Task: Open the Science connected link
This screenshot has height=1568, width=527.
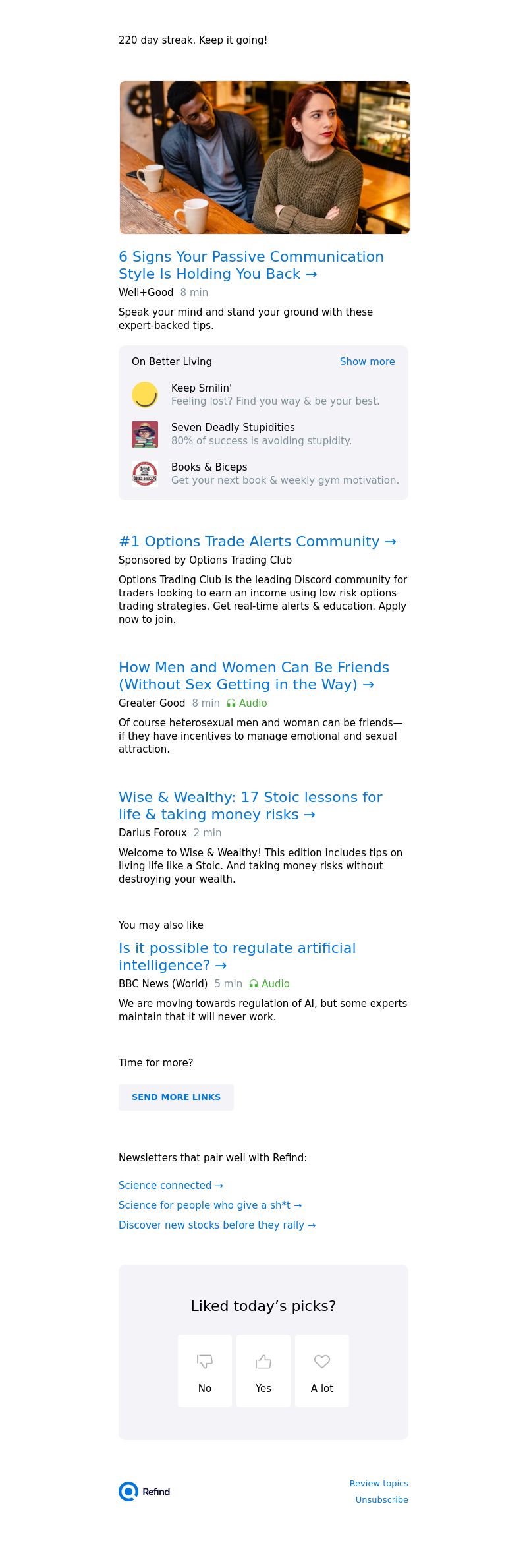Action: pyautogui.click(x=171, y=1185)
